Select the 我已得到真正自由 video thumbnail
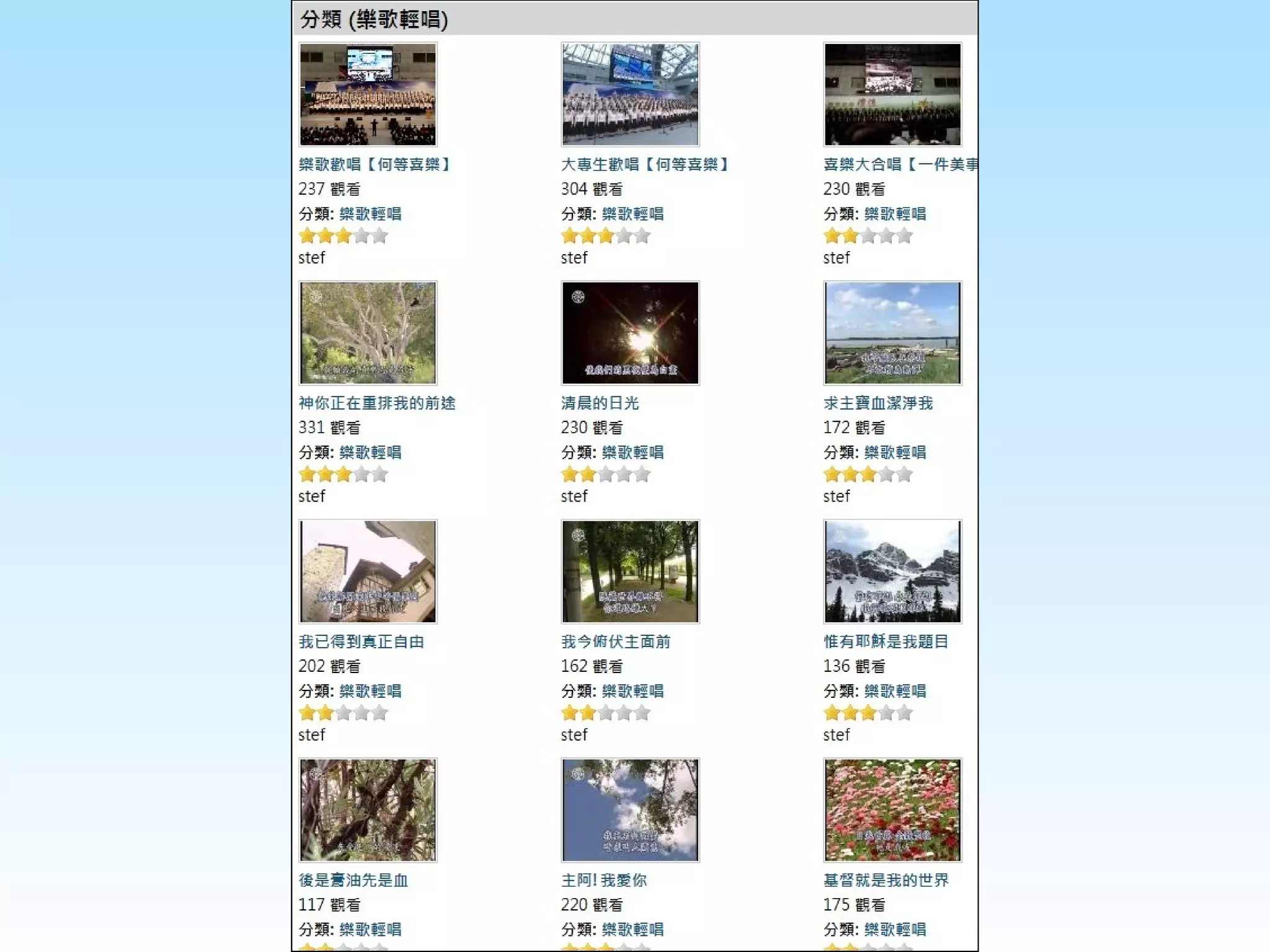The height and width of the screenshot is (952, 1270). [368, 571]
